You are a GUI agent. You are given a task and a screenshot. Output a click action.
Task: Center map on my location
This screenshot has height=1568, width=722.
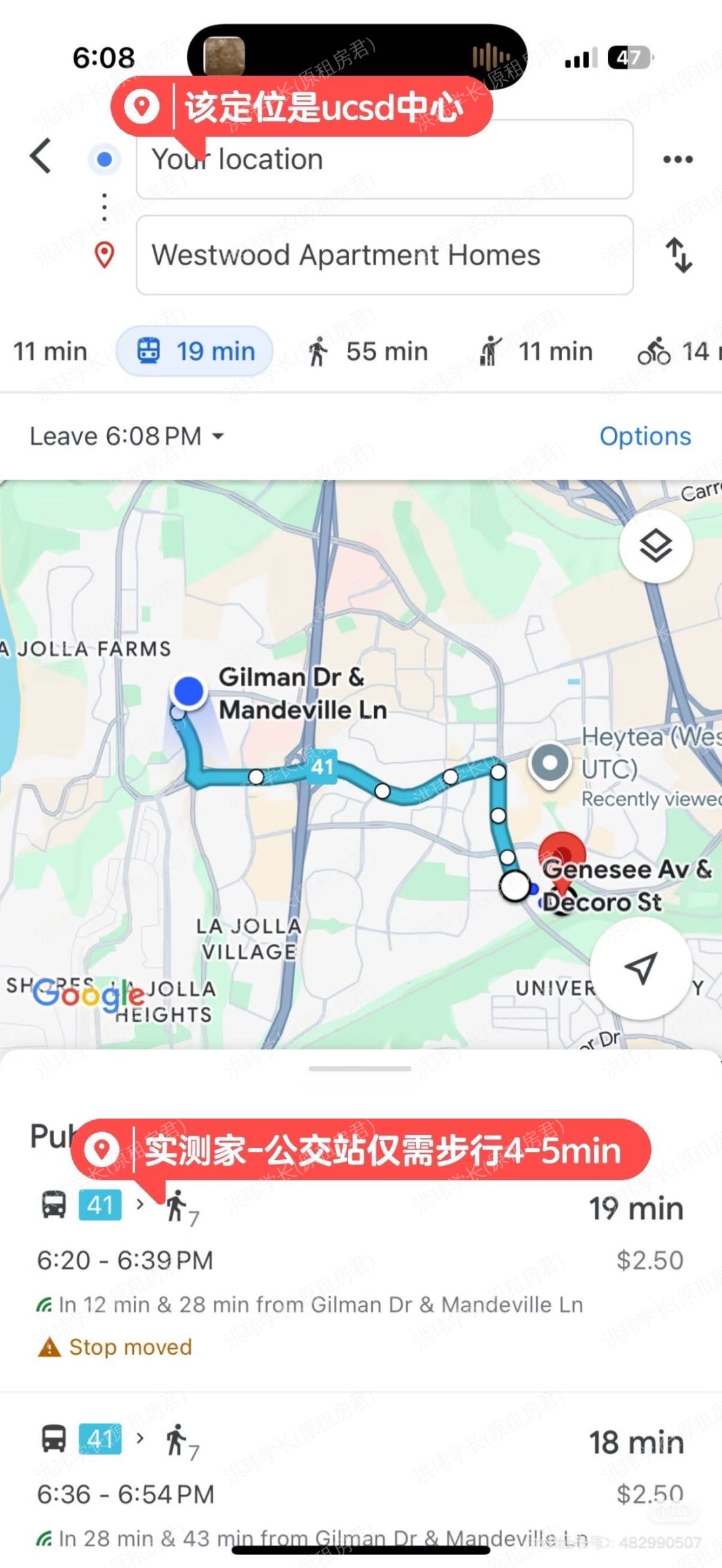click(x=641, y=967)
